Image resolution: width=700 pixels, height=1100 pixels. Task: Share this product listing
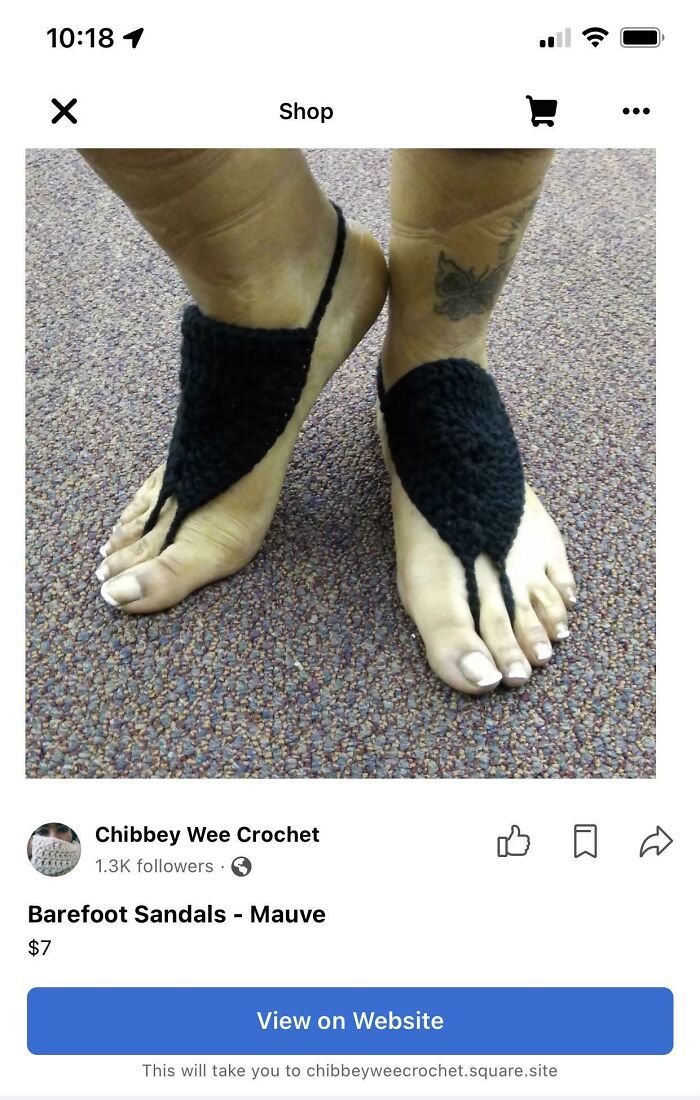[x=656, y=842]
